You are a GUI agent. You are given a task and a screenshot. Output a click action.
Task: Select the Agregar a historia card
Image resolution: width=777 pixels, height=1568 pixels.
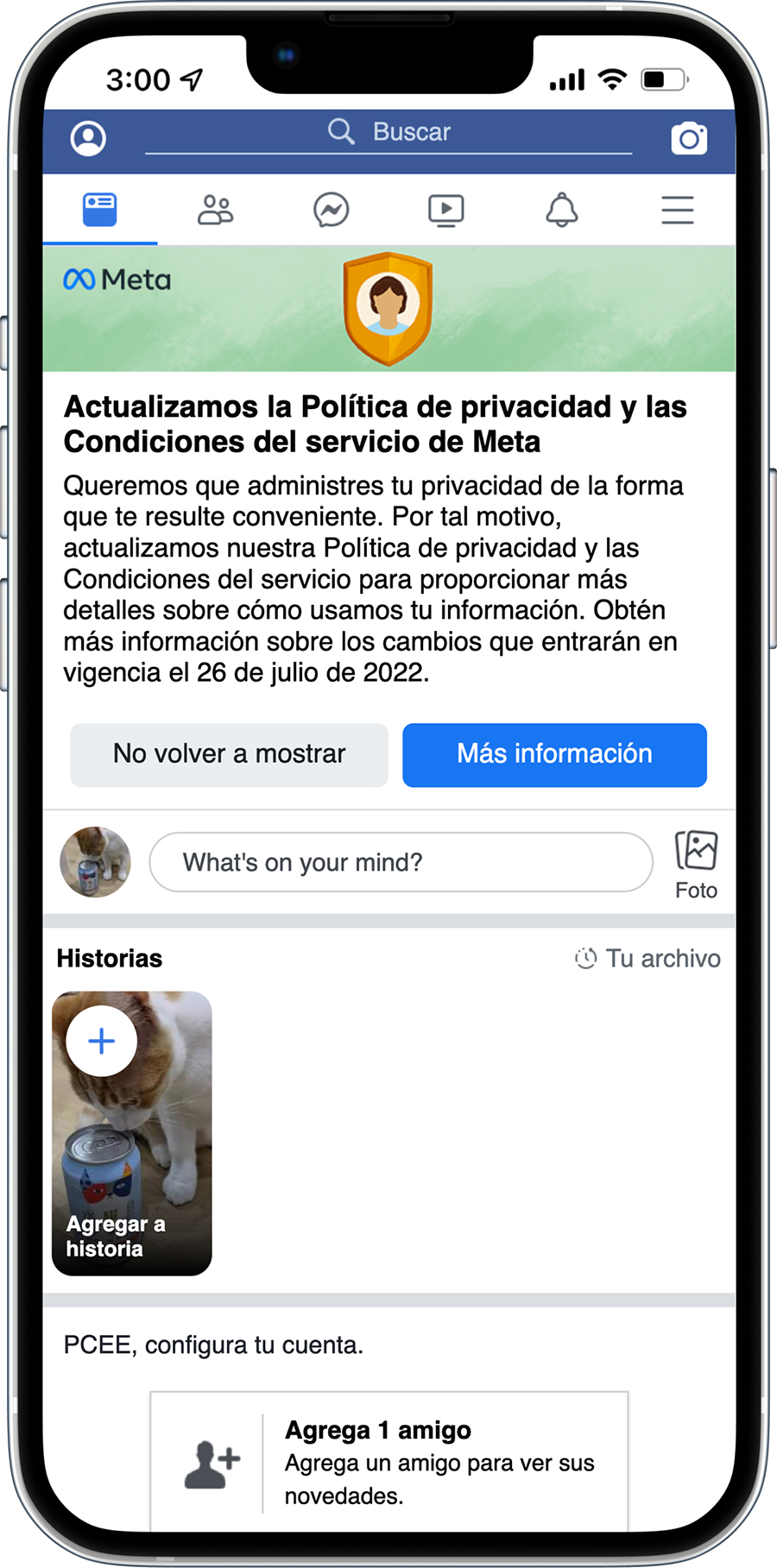(132, 1132)
